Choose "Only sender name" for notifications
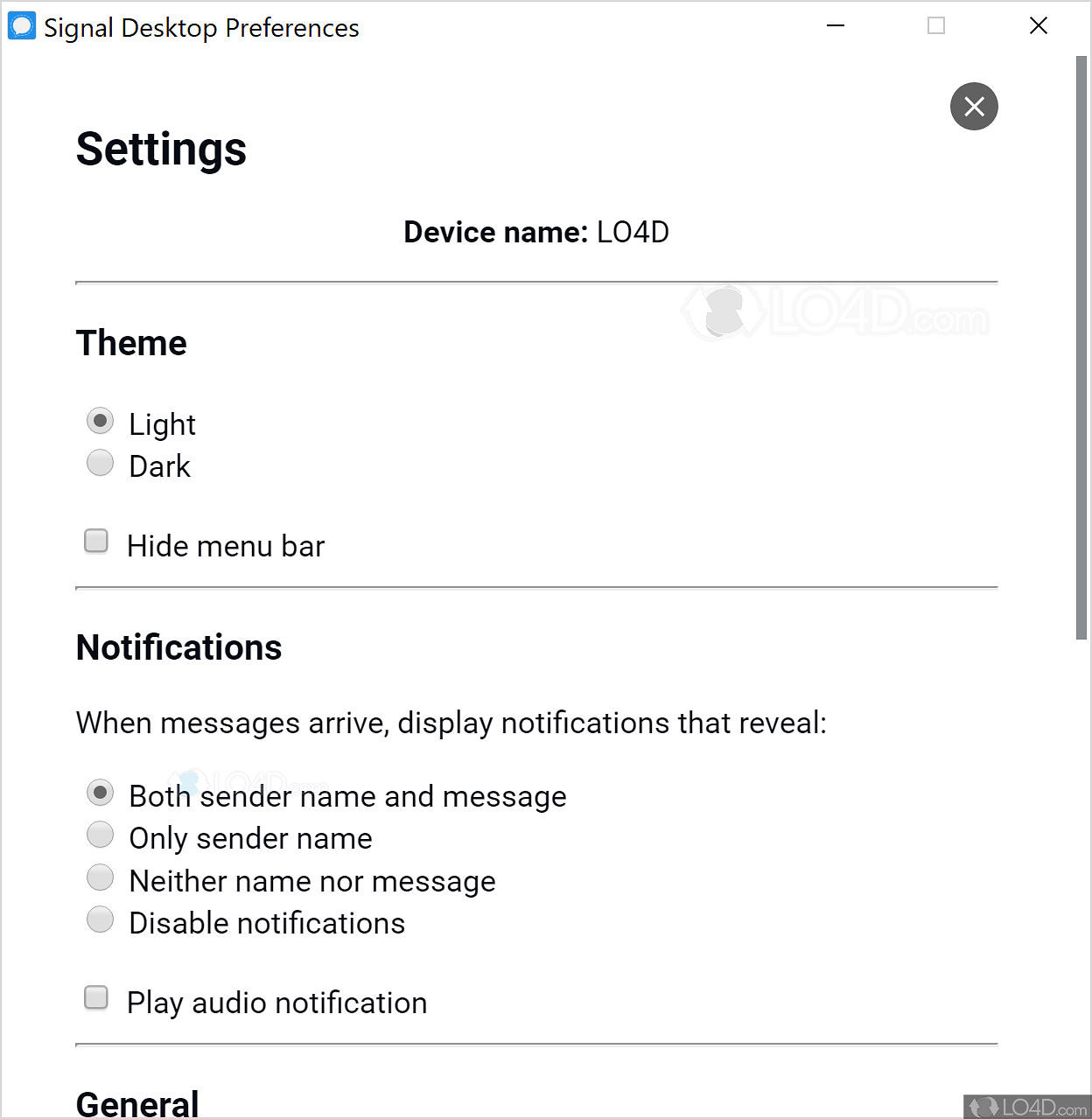The image size is (1092, 1119). 100,835
